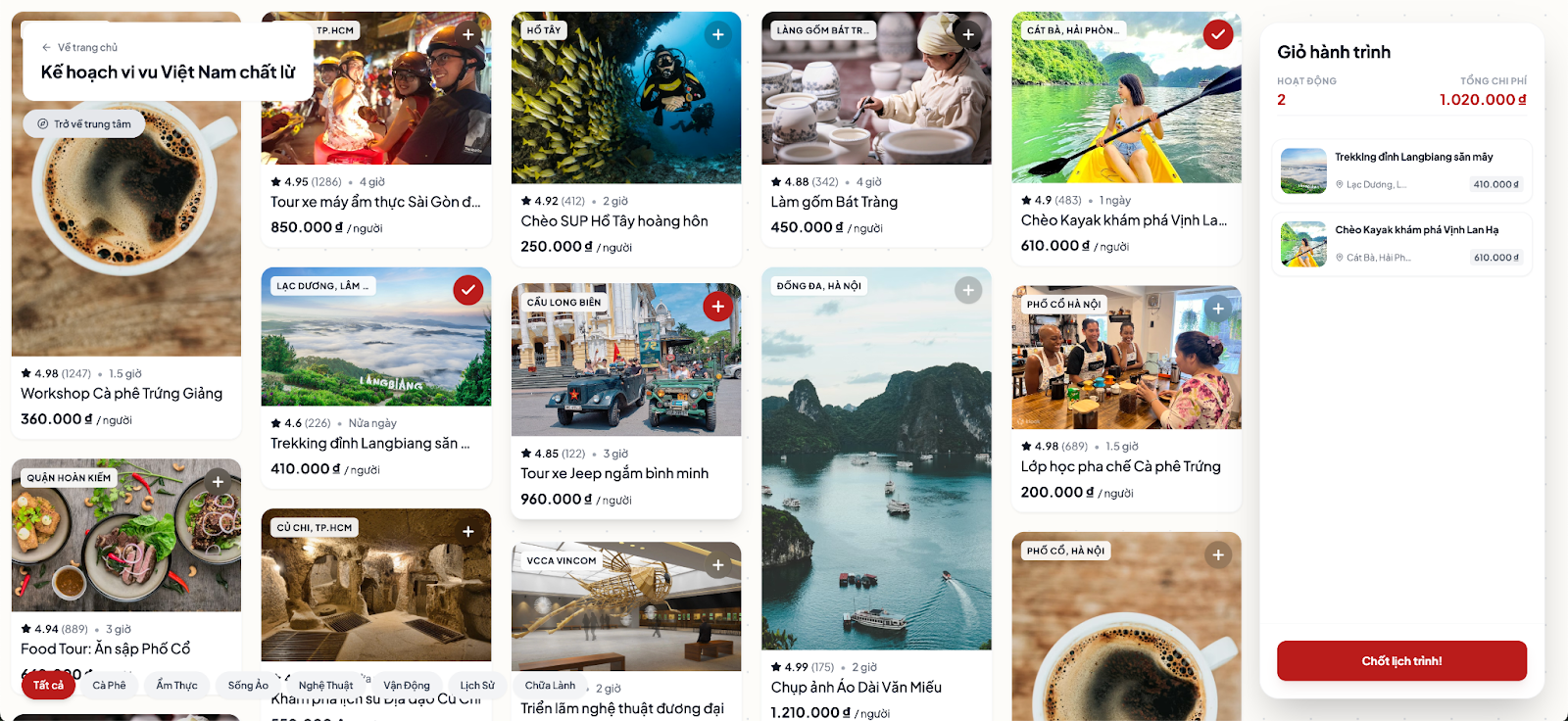Uncheck Trekking đỉnh Langbiang săn mây
Viewport: 1568px width, 721px height.
click(468, 290)
